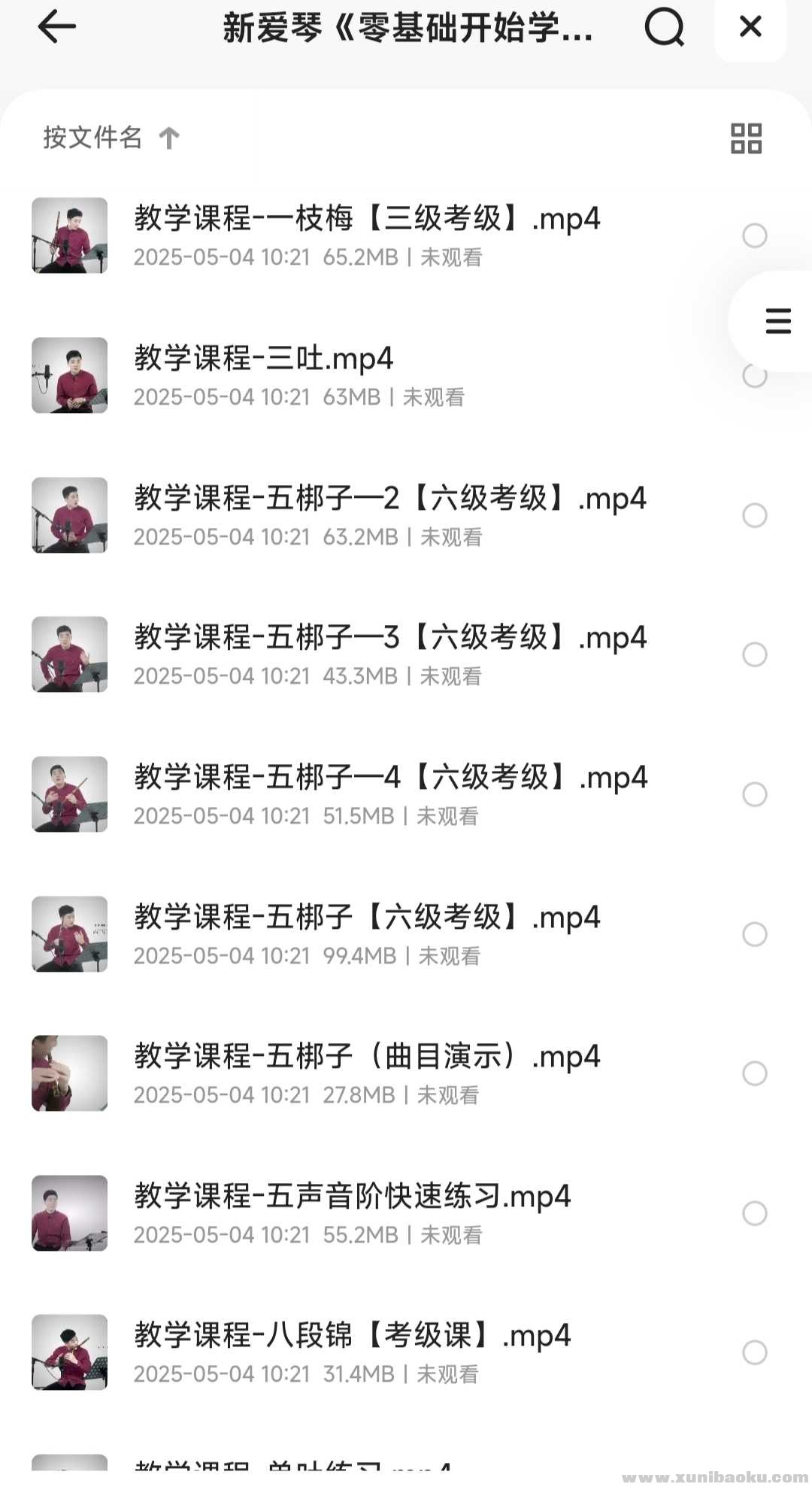Screen dimensions: 812x1487
Task: Select the checkbox for 一枝梅【三级考级】
Action: tap(755, 235)
